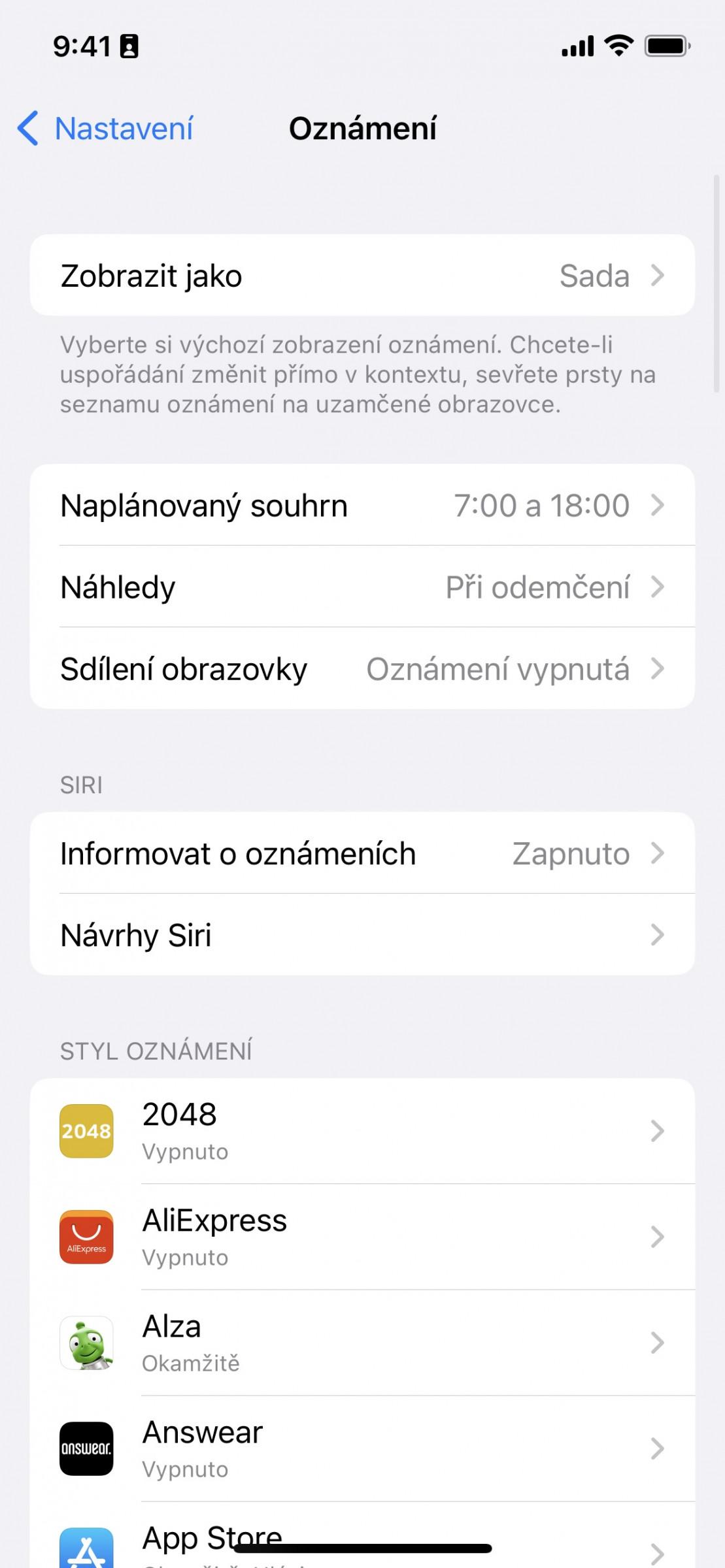Open Návrhy Siri
Viewport: 725px width, 1568px height.
pyautogui.click(x=362, y=935)
